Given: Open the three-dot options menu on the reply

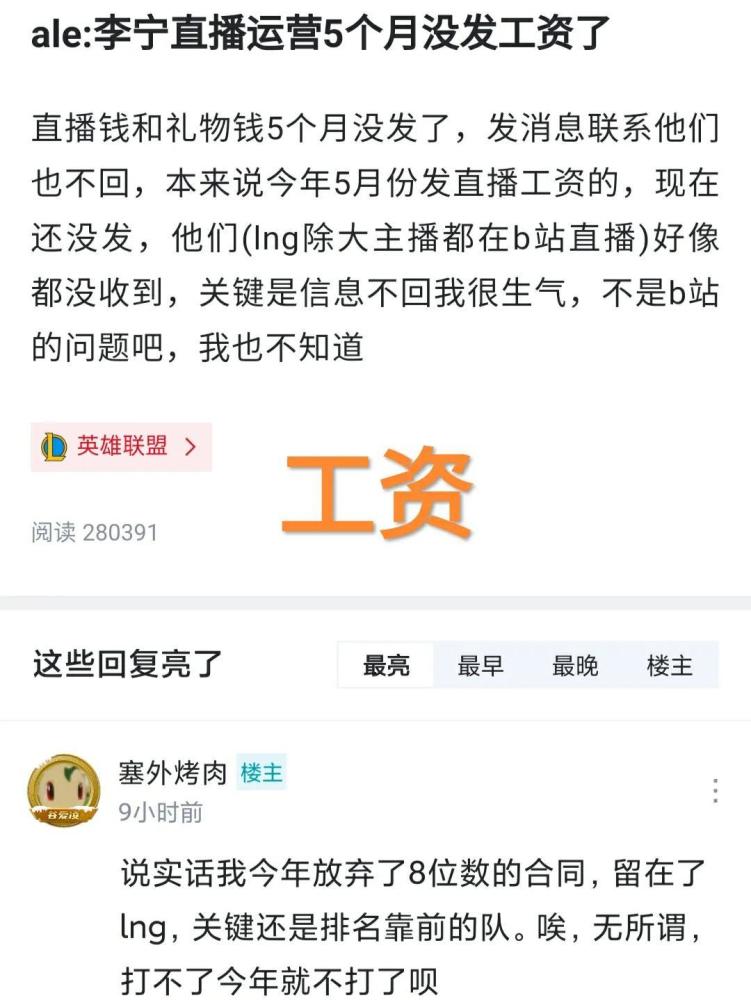Looking at the screenshot, I should click(x=716, y=792).
